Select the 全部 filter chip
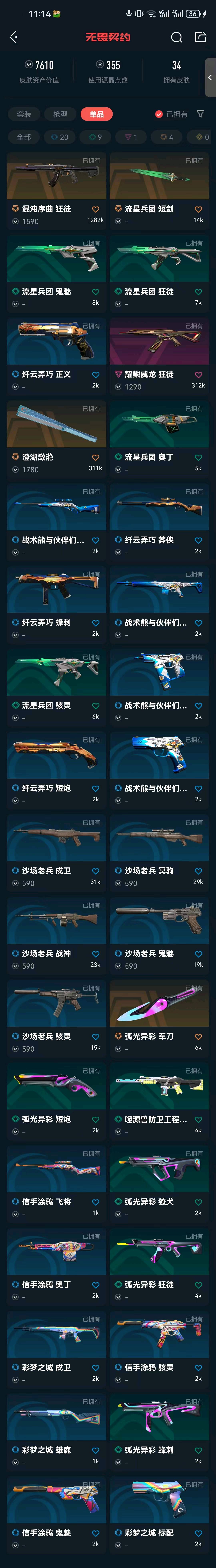 tap(24, 137)
